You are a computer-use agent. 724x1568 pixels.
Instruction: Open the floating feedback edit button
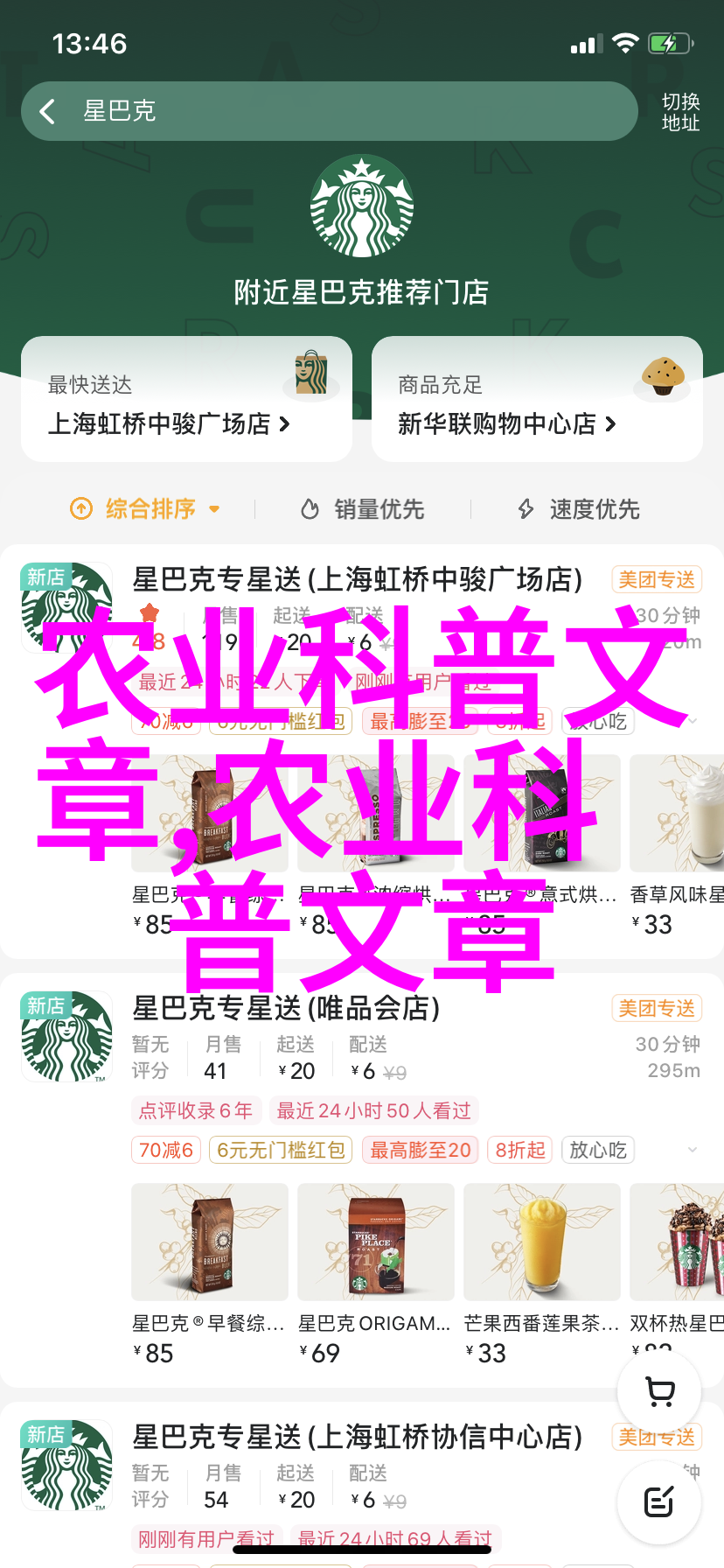pos(658,1501)
